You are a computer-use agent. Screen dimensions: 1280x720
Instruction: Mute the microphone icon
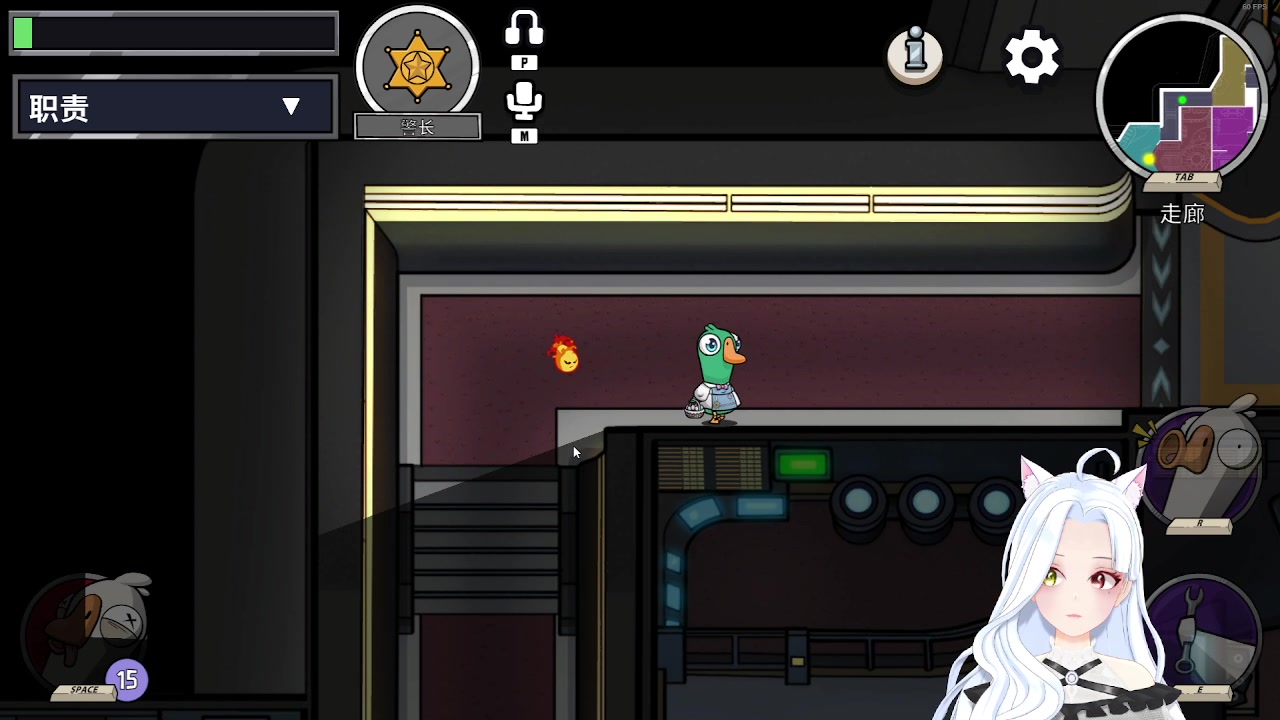[524, 102]
